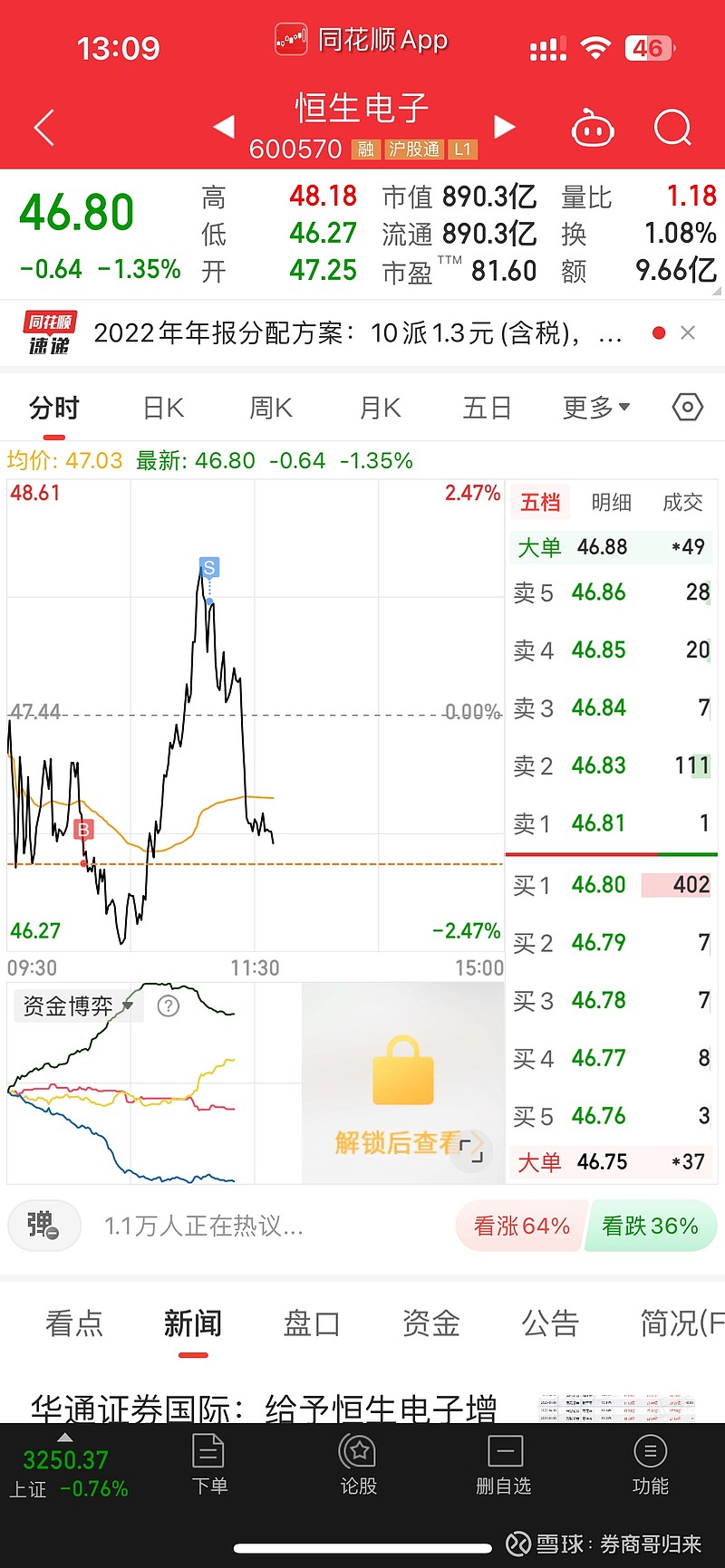Open the robot assistant icon

[593, 129]
